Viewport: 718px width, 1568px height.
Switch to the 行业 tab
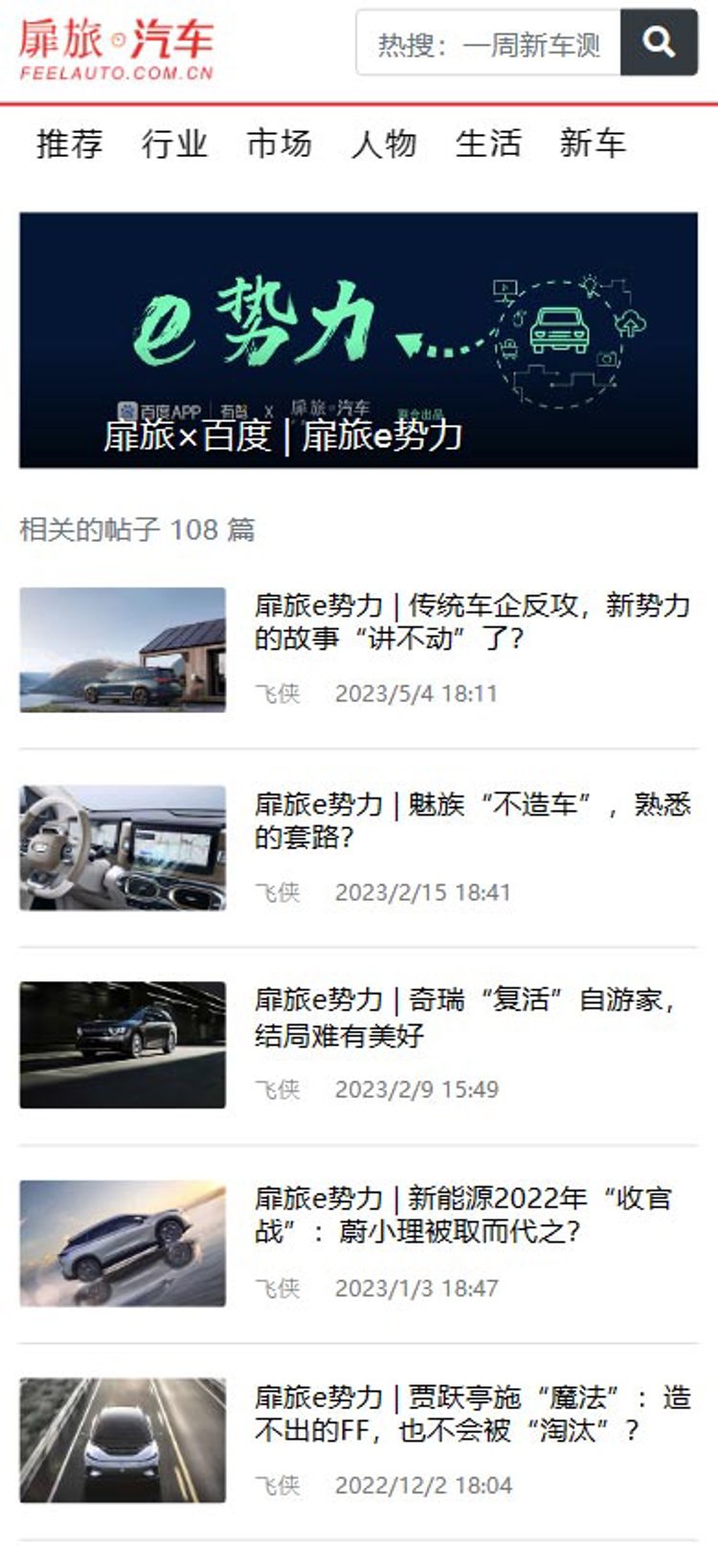(174, 144)
